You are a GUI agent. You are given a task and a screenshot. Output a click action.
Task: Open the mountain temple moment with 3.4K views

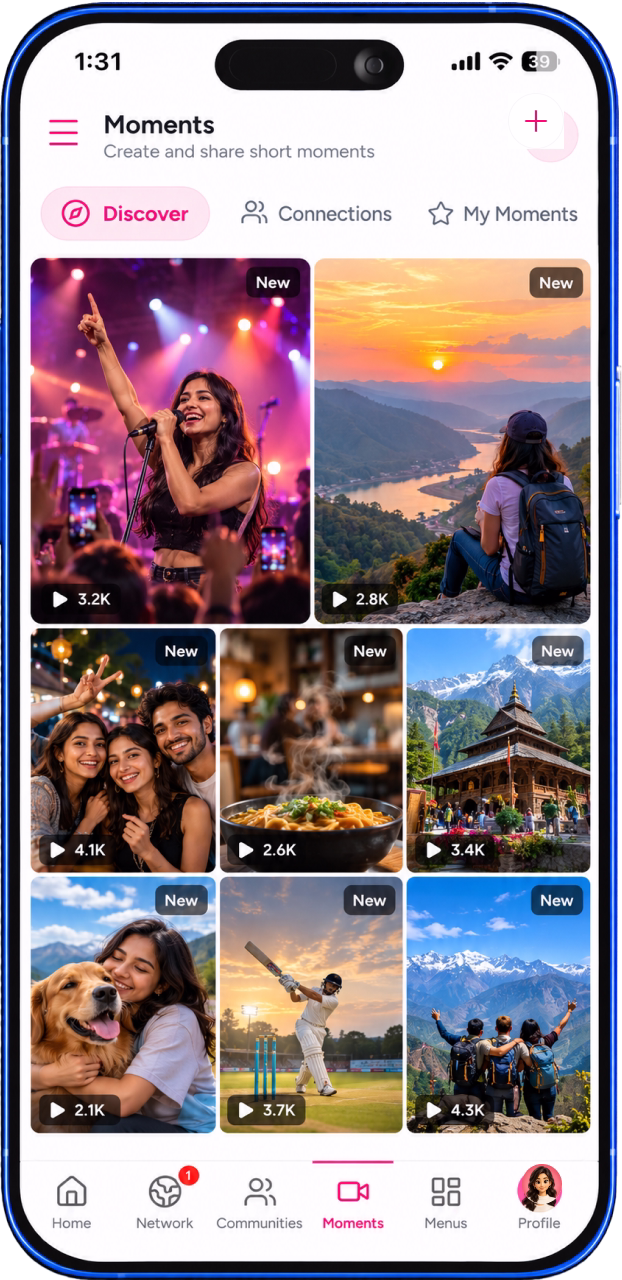click(498, 750)
